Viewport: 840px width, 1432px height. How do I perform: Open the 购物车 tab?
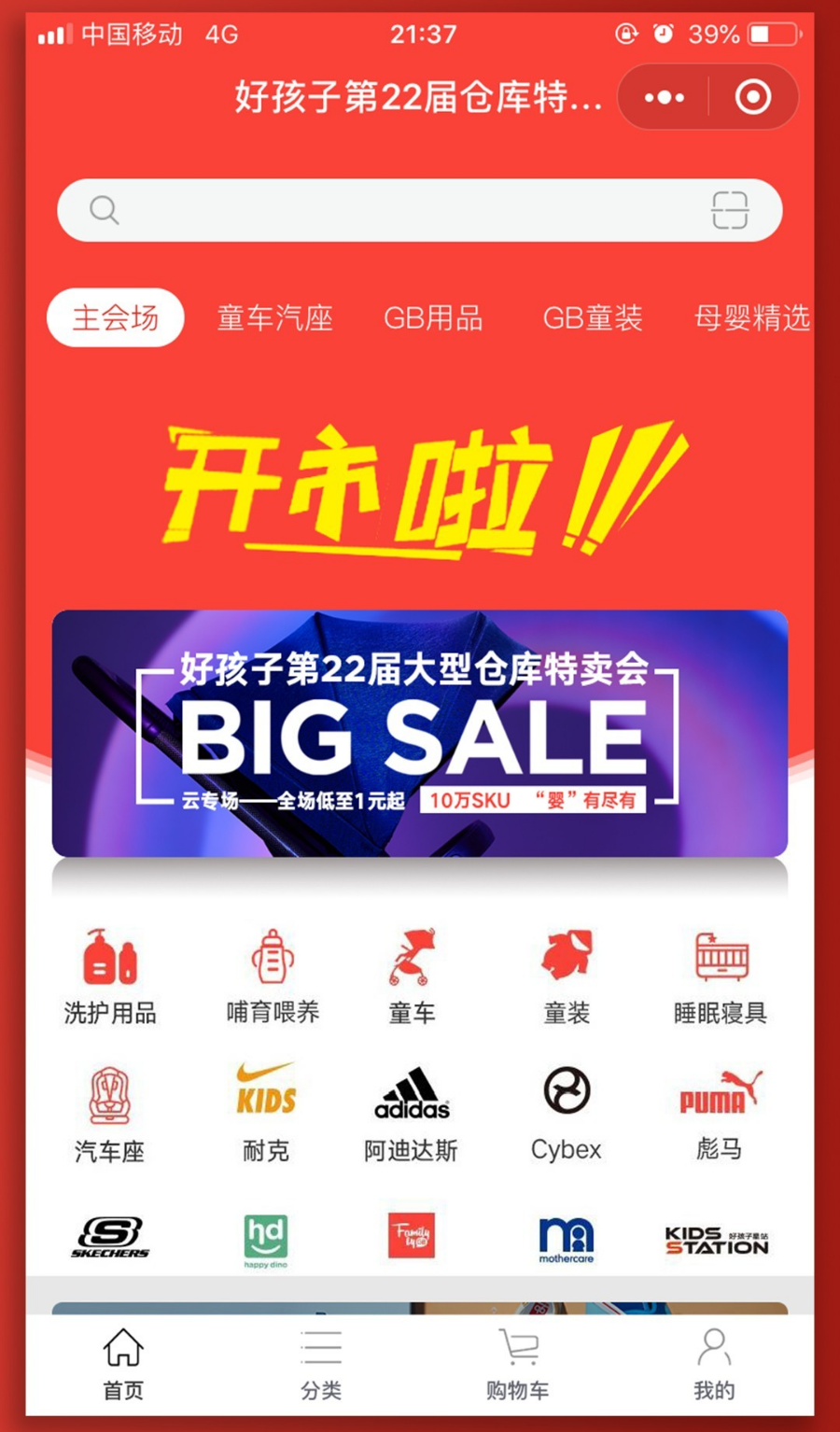coord(518,1365)
